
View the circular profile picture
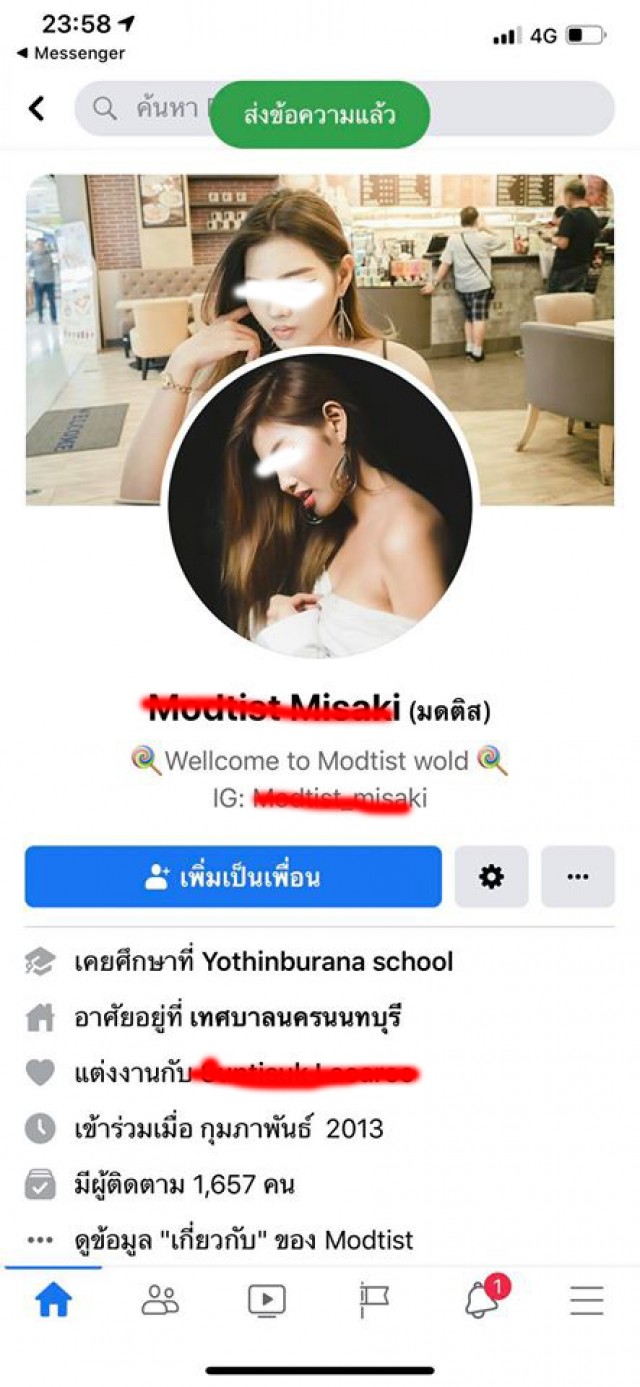point(320,500)
